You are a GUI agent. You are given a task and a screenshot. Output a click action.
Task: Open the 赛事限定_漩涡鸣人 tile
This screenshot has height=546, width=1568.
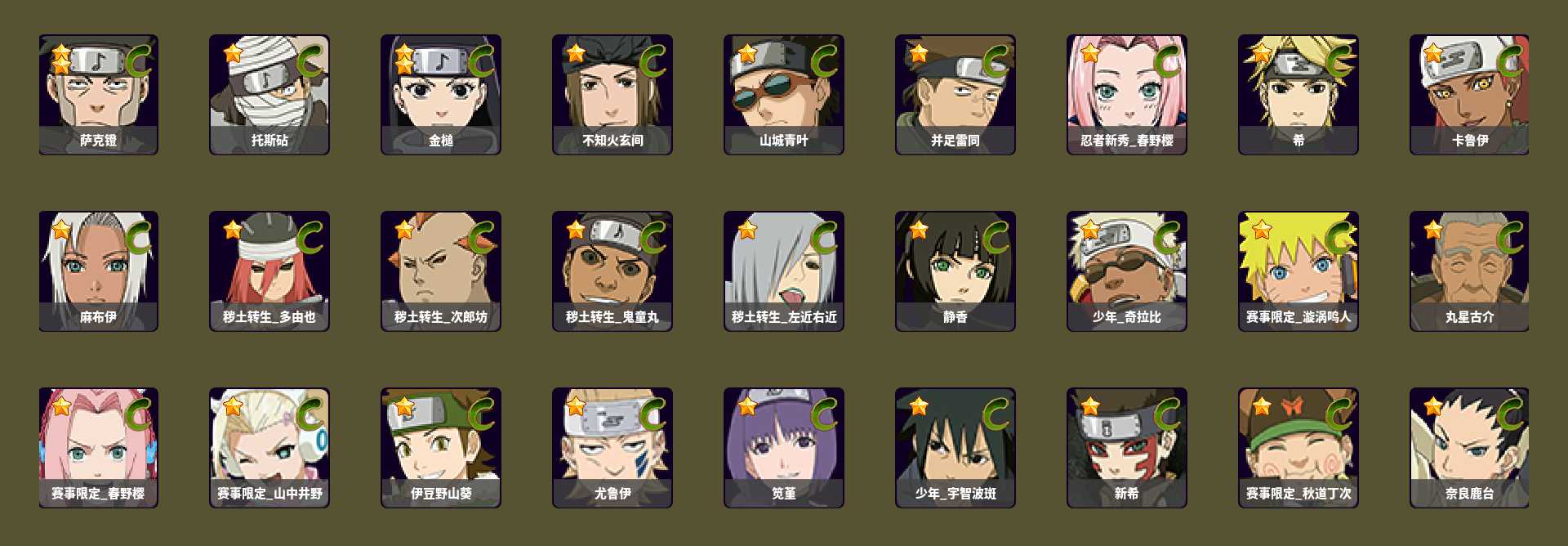coord(1298,271)
